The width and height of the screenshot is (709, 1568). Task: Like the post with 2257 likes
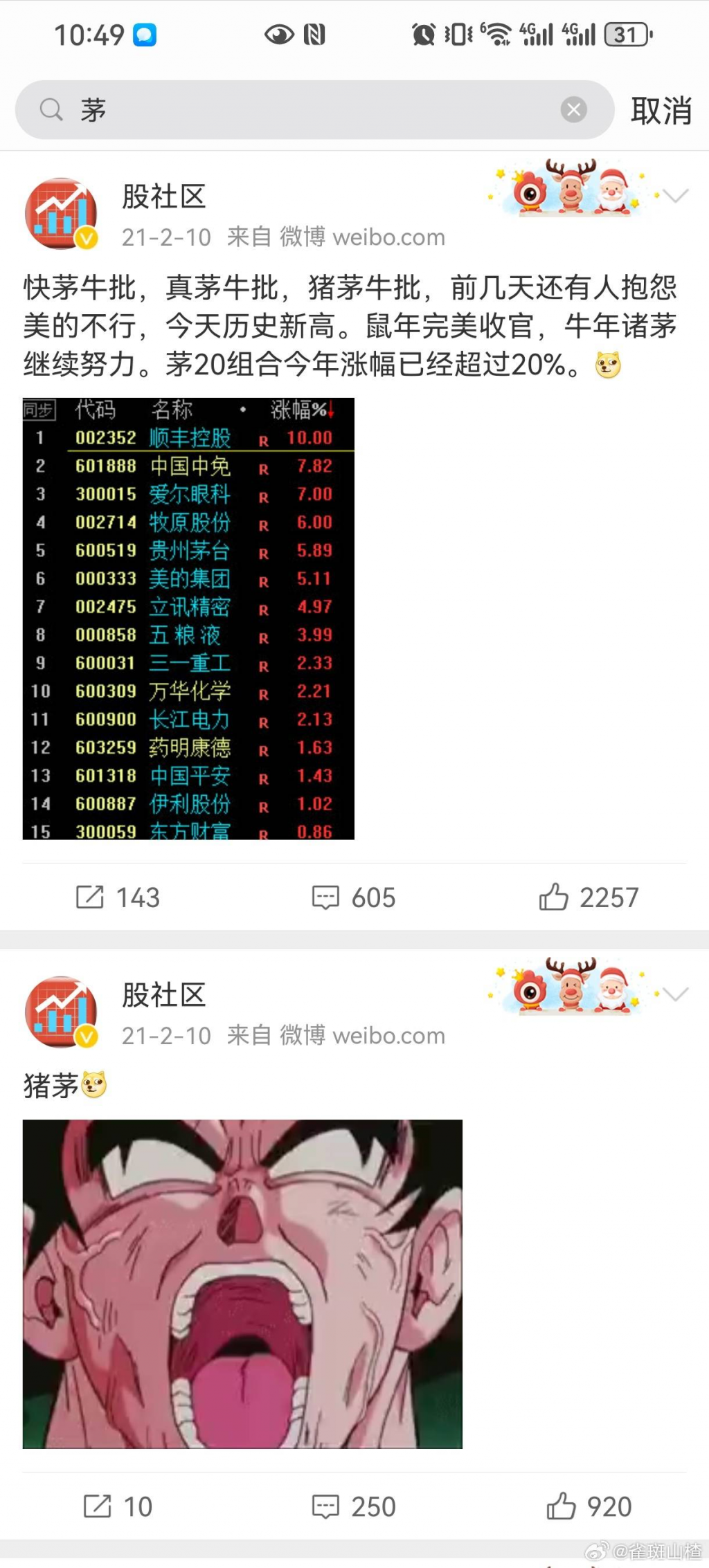pyautogui.click(x=589, y=897)
